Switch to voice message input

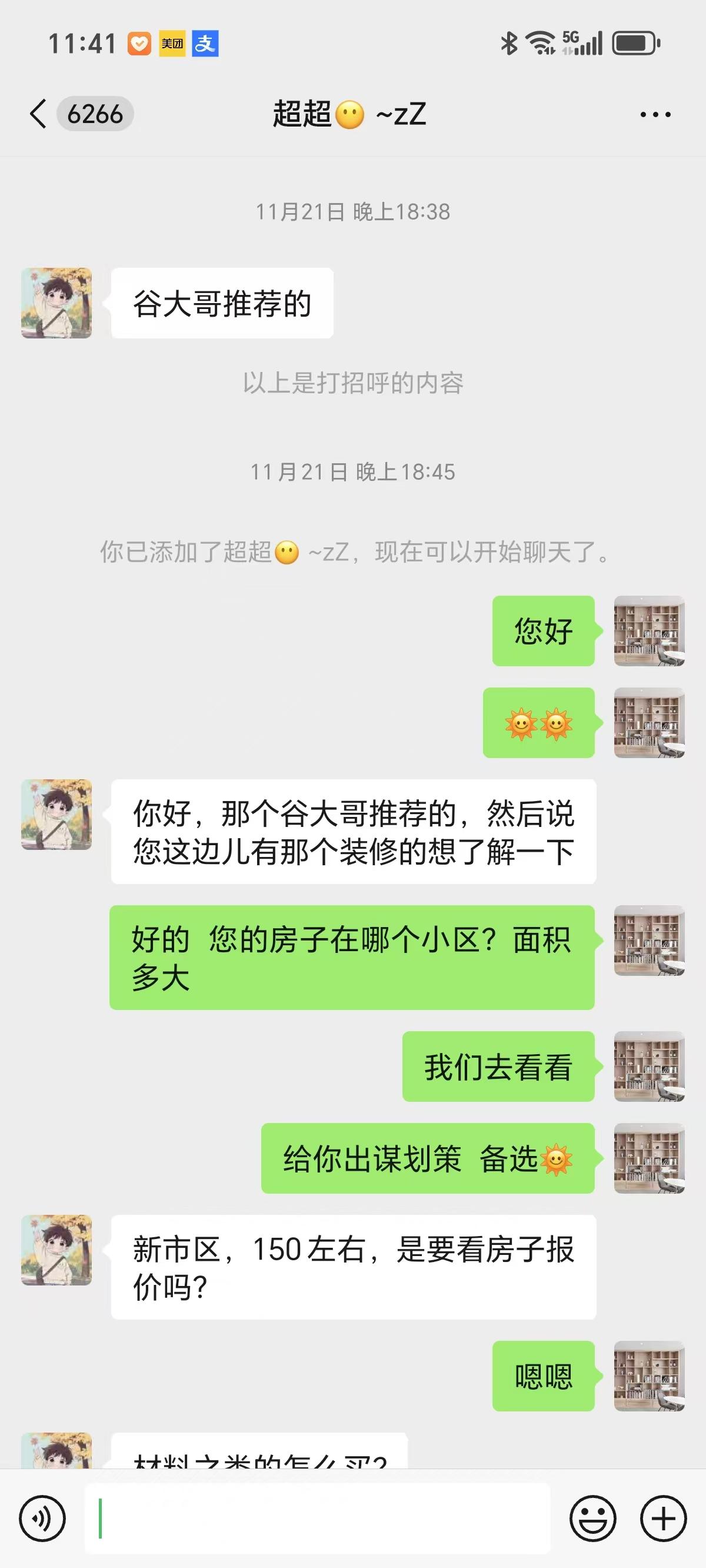[x=42, y=1518]
